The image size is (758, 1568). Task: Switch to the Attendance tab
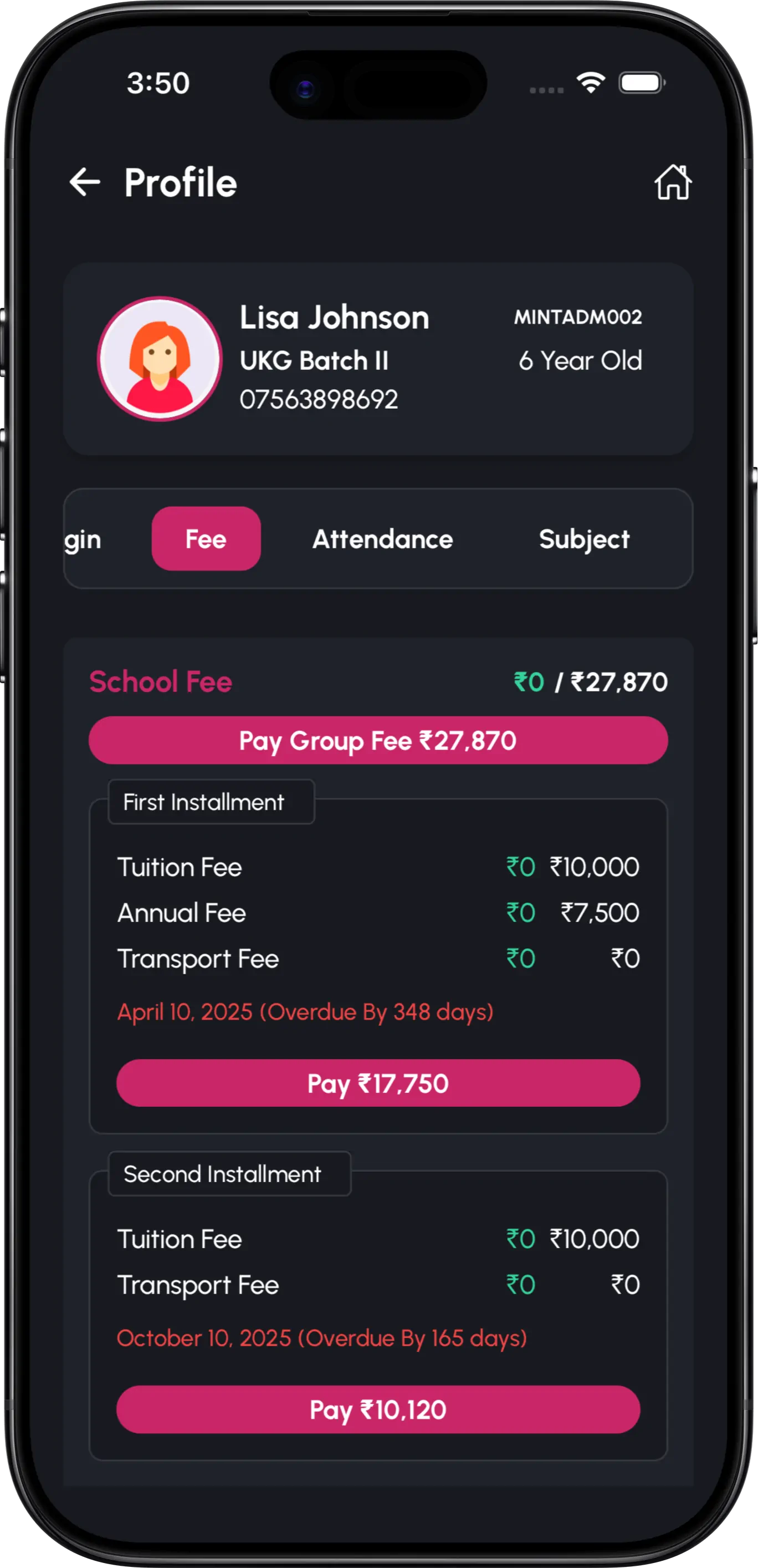click(x=381, y=538)
